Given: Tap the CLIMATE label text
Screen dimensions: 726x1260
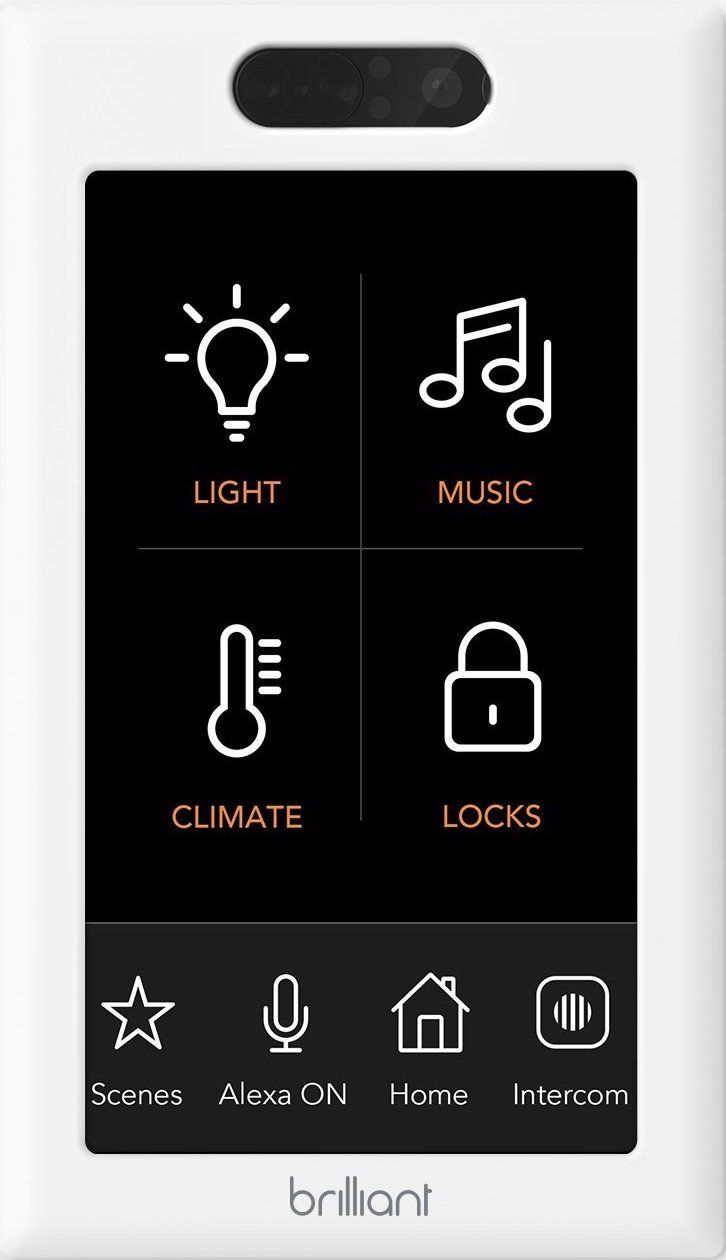Looking at the screenshot, I should (237, 817).
